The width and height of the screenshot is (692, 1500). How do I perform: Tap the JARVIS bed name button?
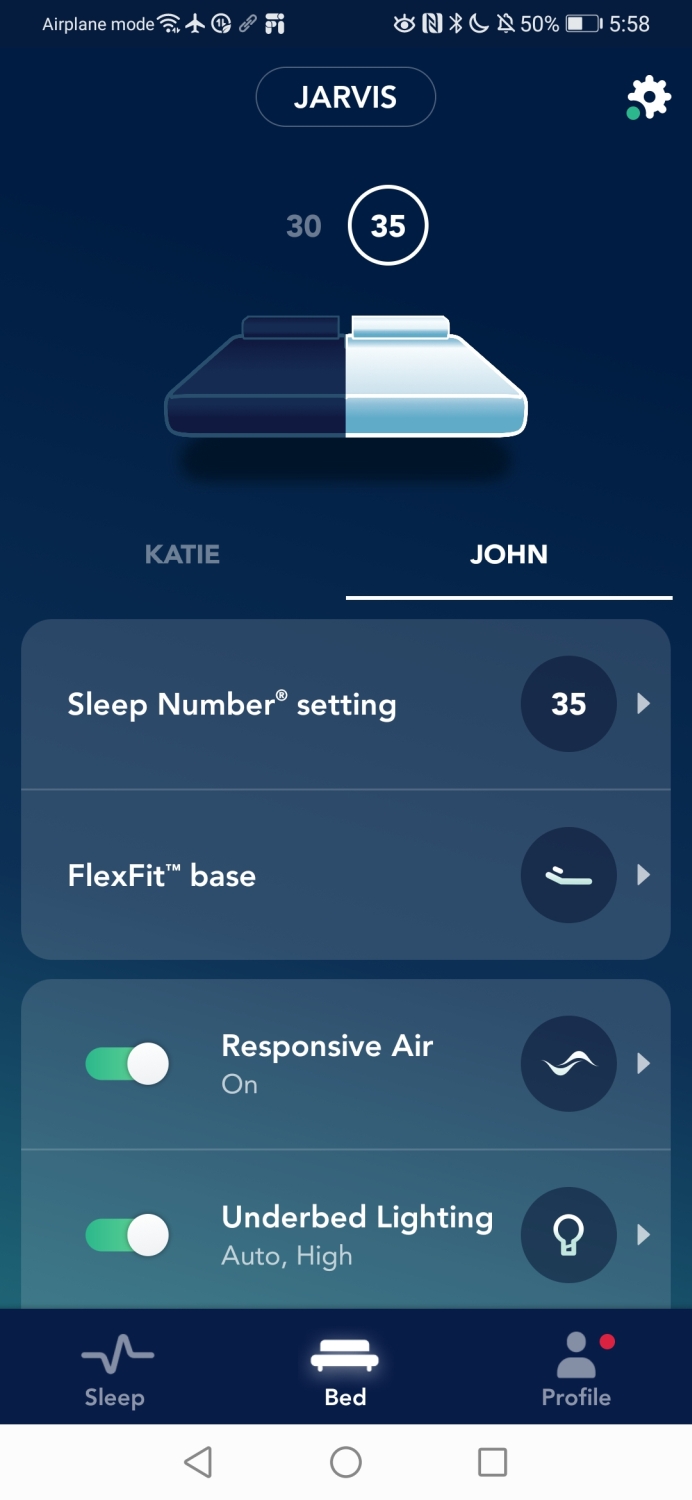346,97
